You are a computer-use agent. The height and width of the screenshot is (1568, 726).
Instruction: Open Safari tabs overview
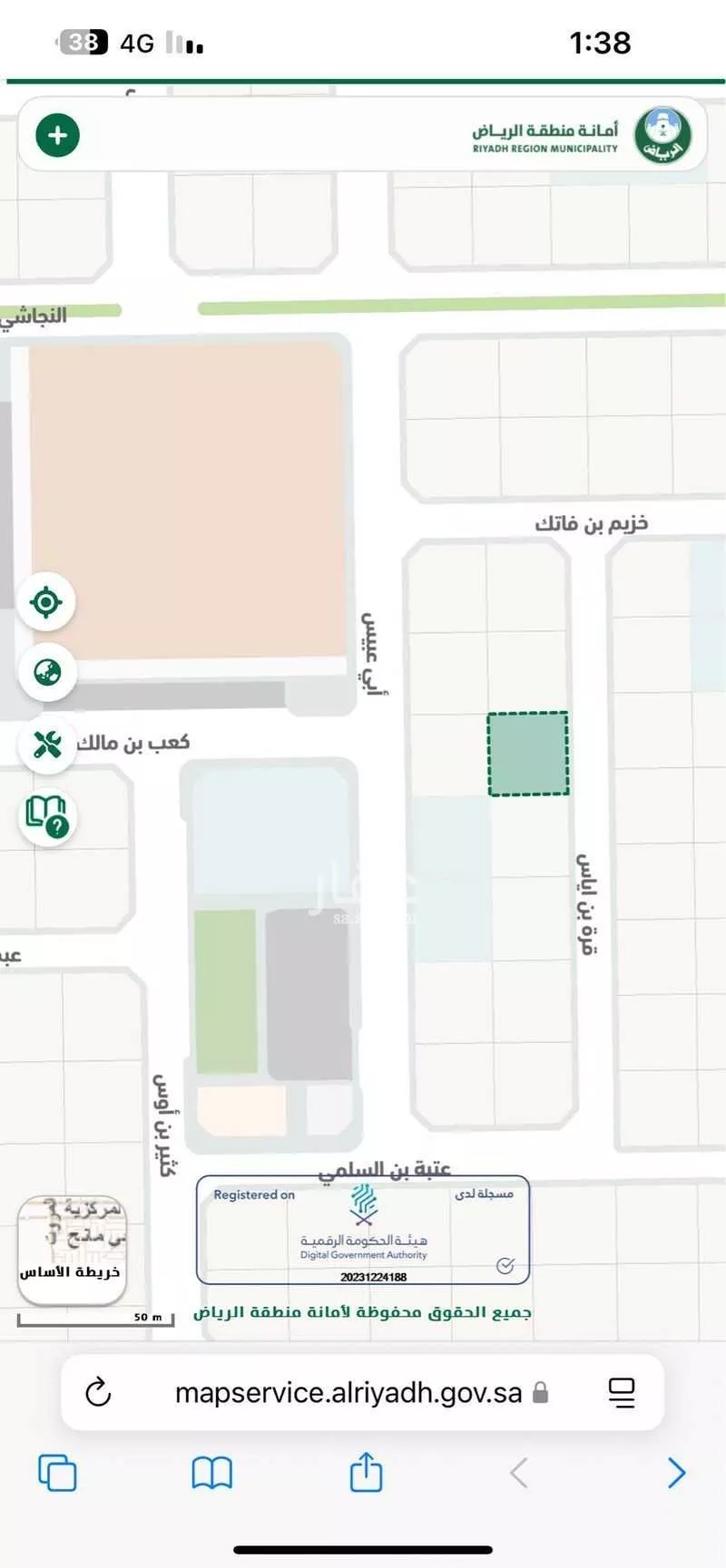(57, 1473)
